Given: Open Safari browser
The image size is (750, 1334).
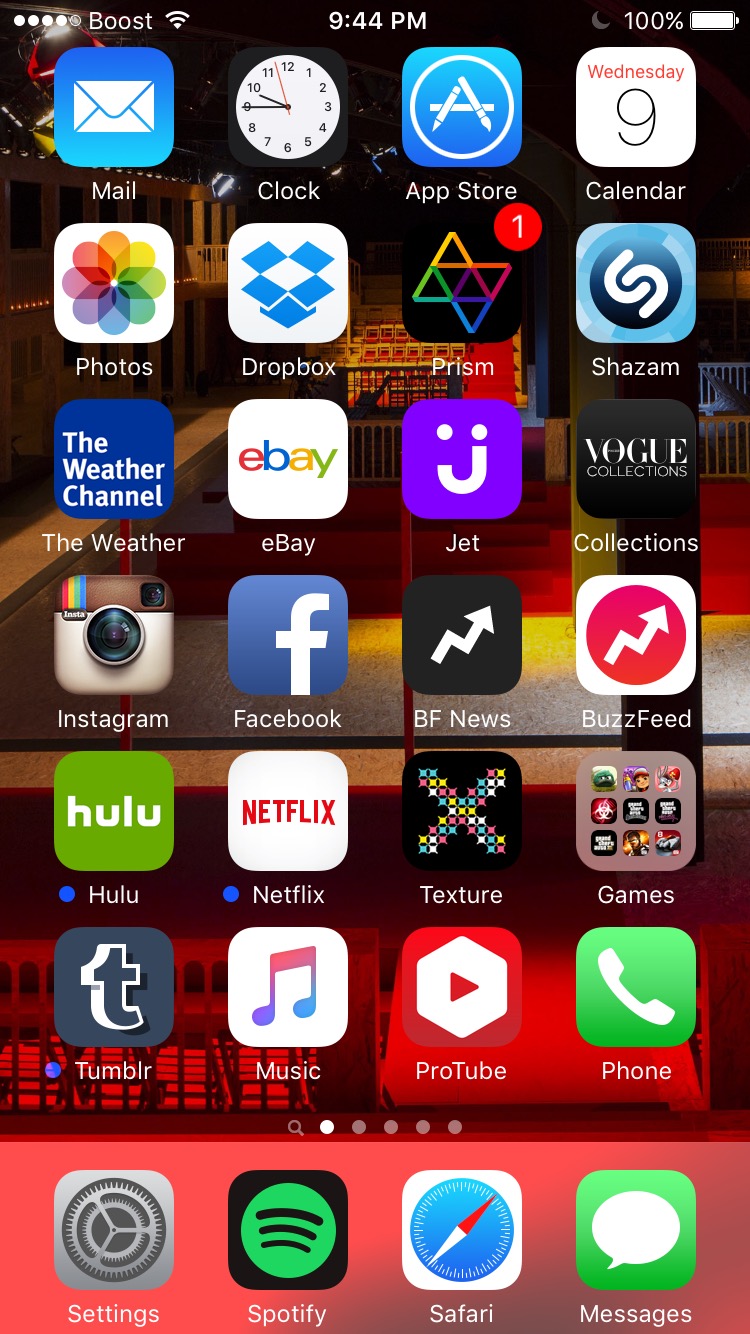Looking at the screenshot, I should coord(461,1230).
